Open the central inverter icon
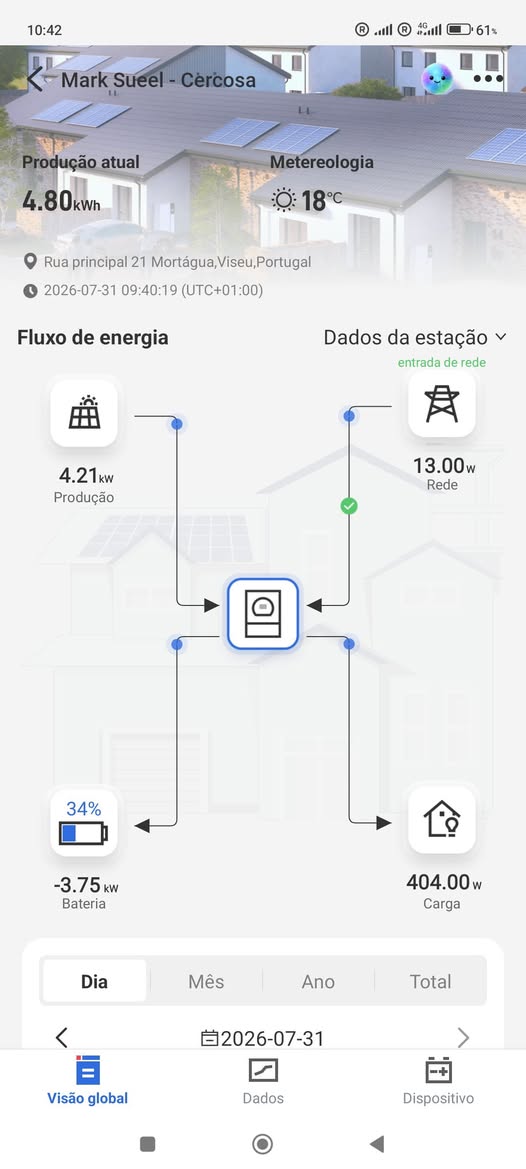 (x=263, y=614)
